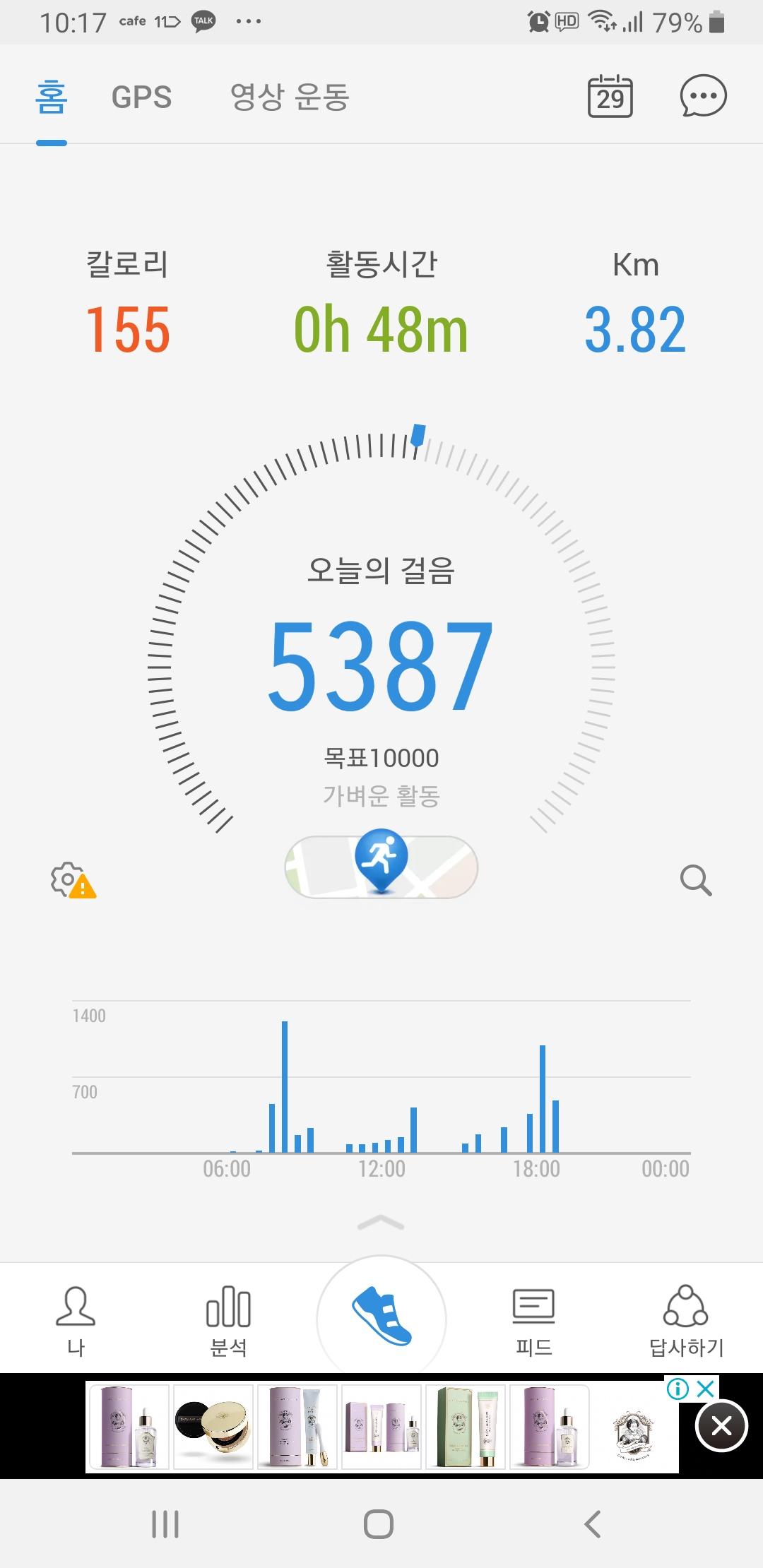Open settings gear with warning badge
This screenshot has height=1568, width=763.
pos(72,880)
